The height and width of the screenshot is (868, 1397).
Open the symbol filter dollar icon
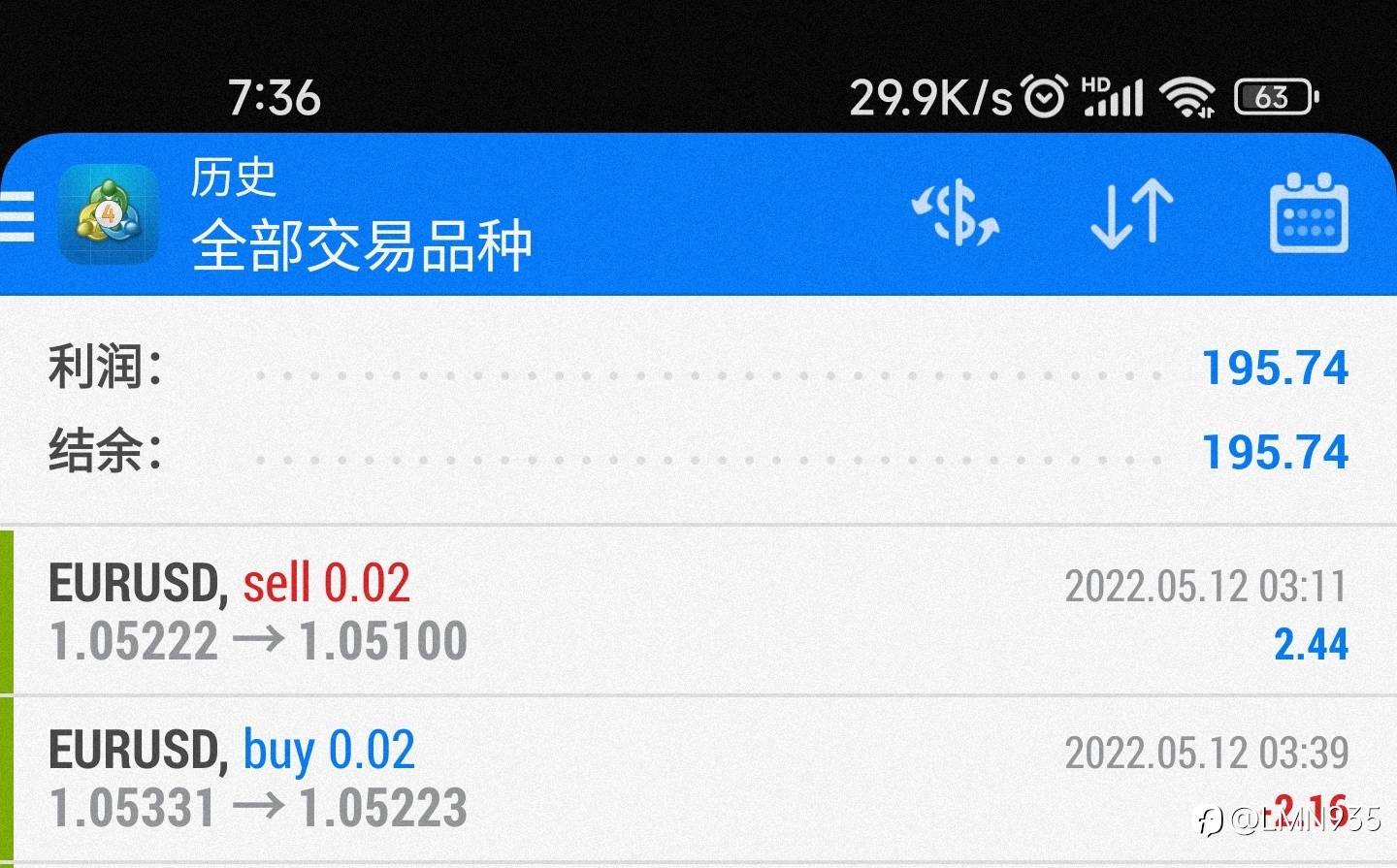click(956, 212)
